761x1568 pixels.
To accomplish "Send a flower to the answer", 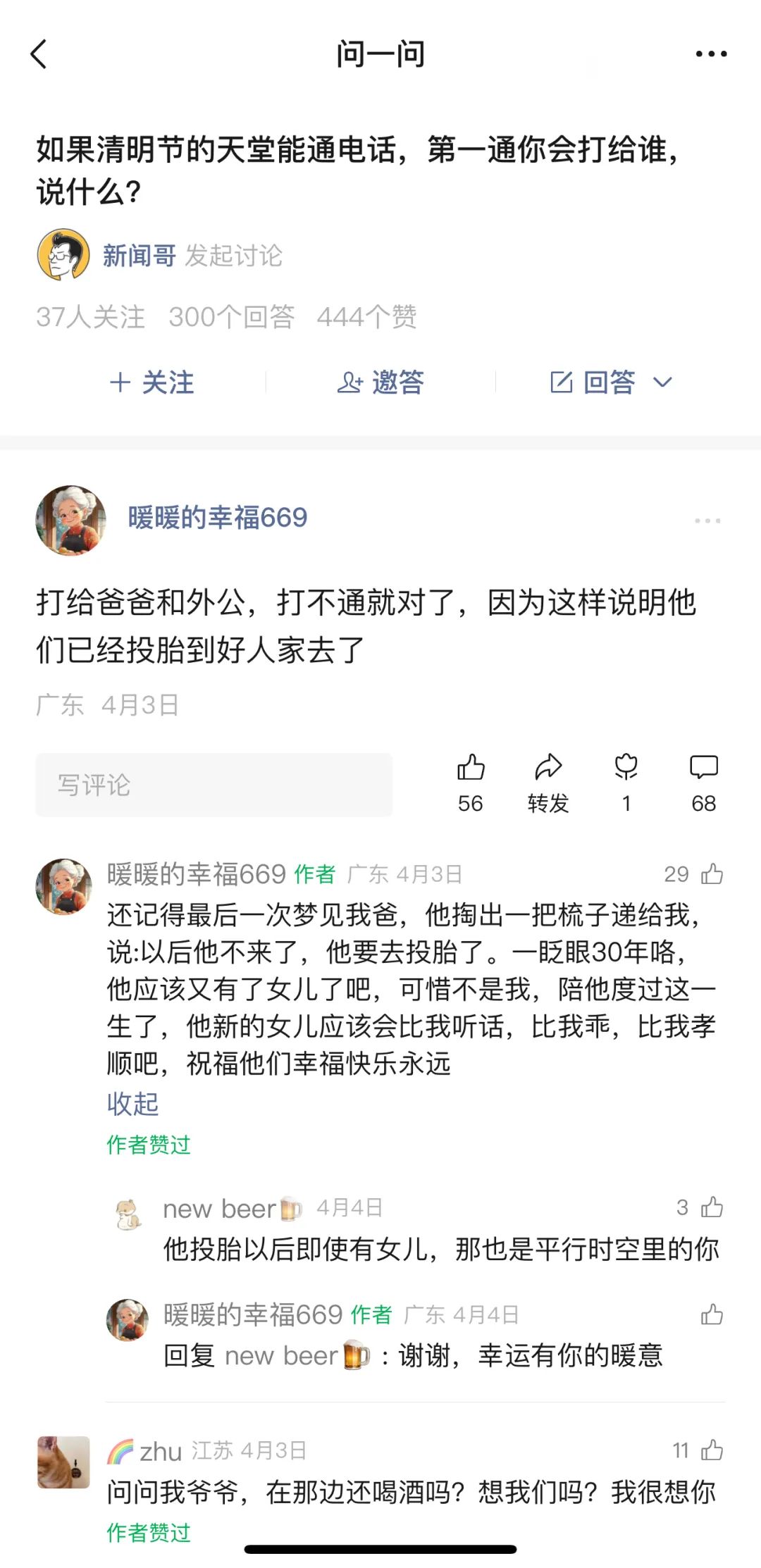I will coord(626,783).
